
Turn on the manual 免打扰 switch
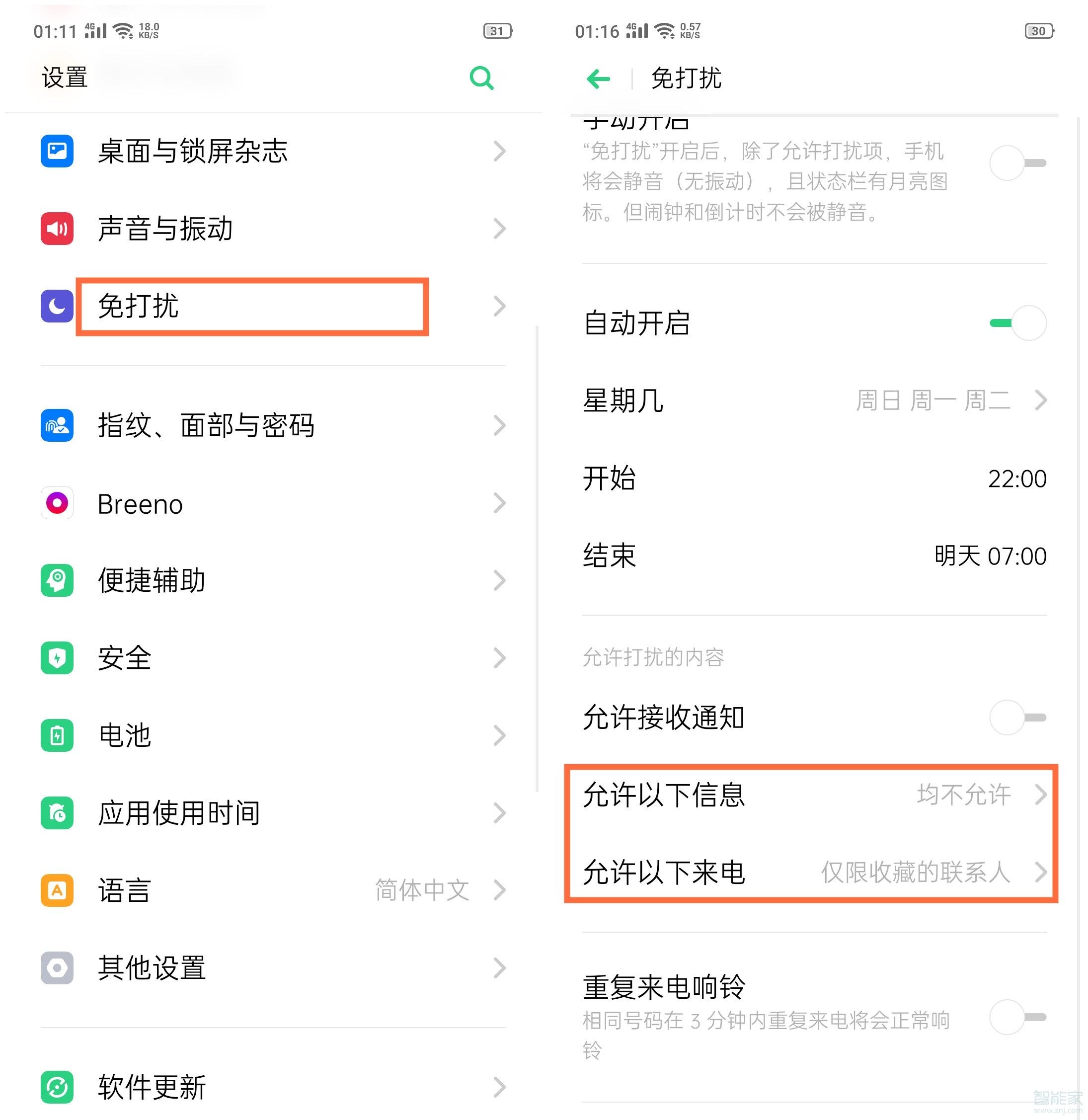[1017, 163]
